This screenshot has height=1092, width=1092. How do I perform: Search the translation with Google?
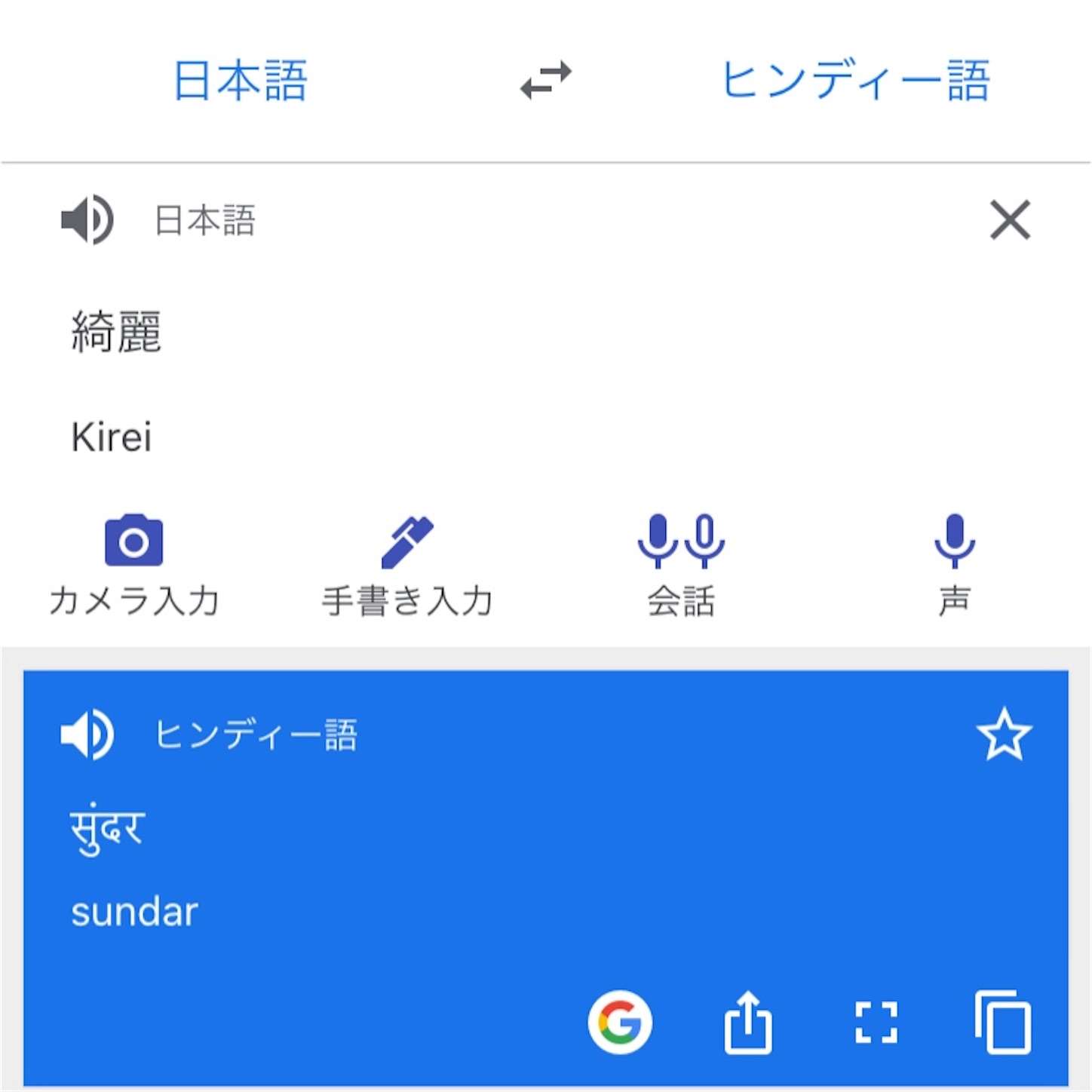(620, 1023)
